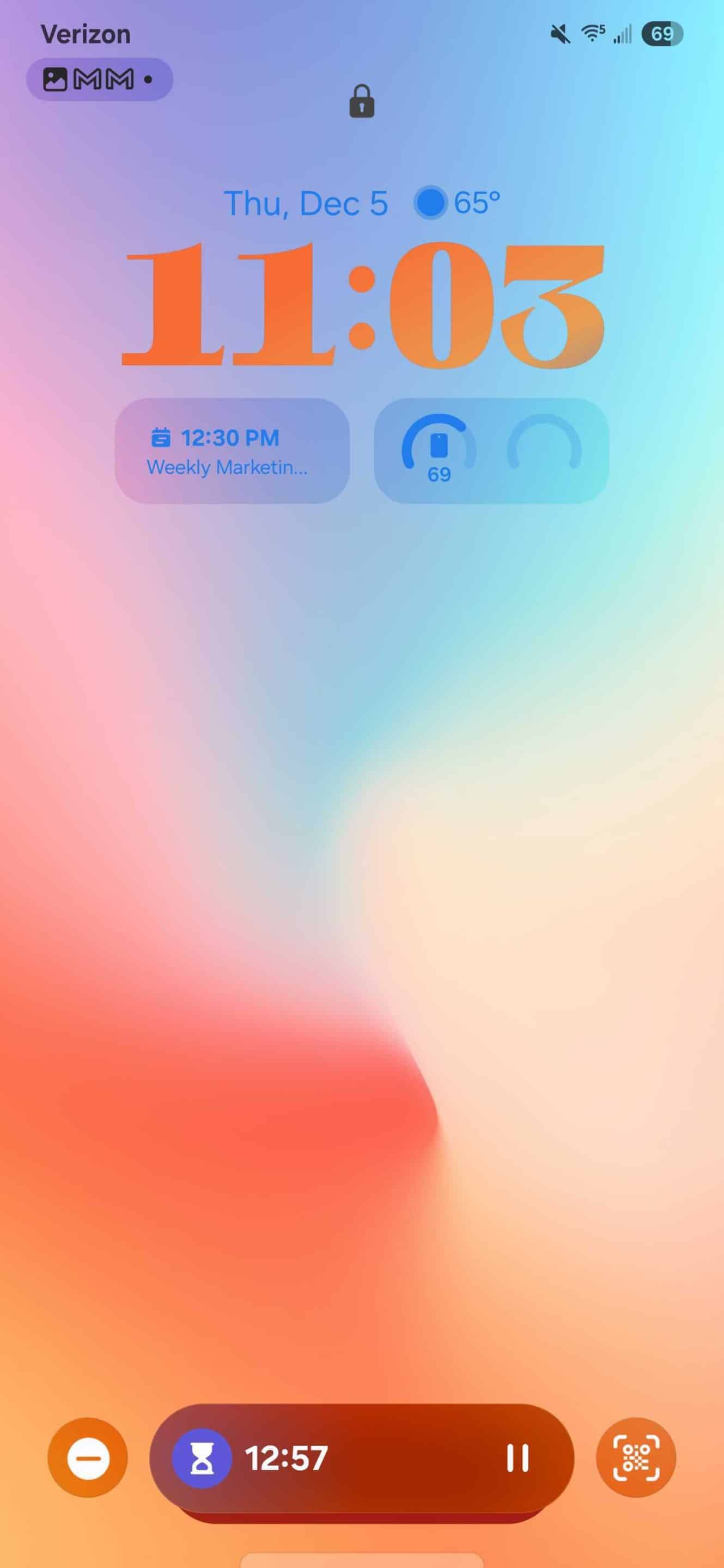Tap the lock icon to unlock

click(362, 101)
